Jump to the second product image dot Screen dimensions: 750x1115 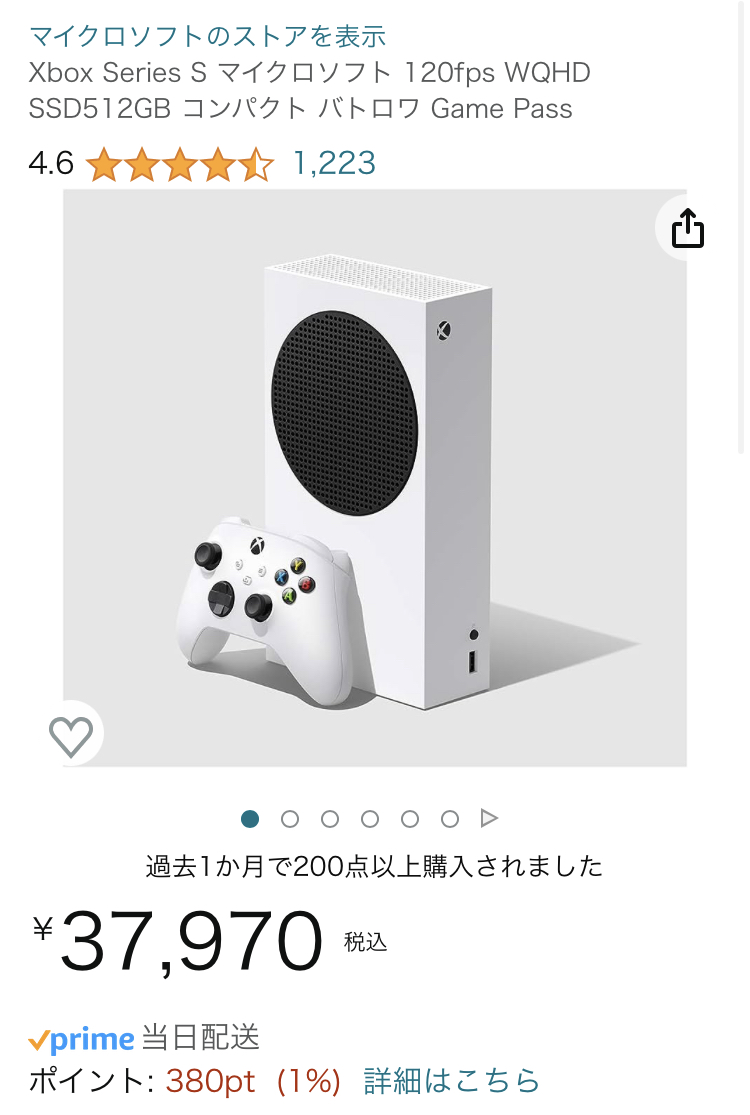click(x=290, y=819)
